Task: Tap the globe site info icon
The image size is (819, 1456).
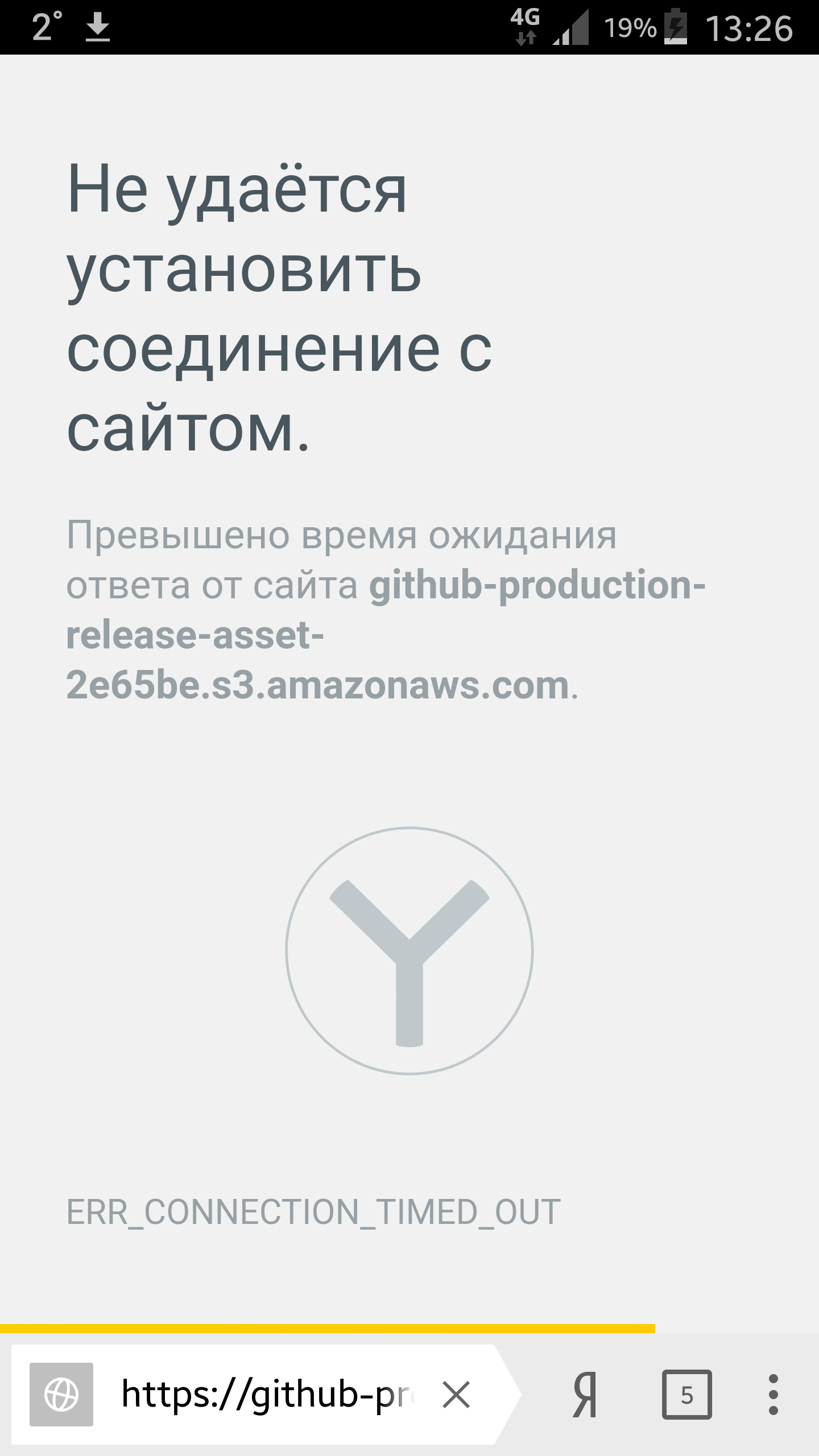Action: point(61,1395)
